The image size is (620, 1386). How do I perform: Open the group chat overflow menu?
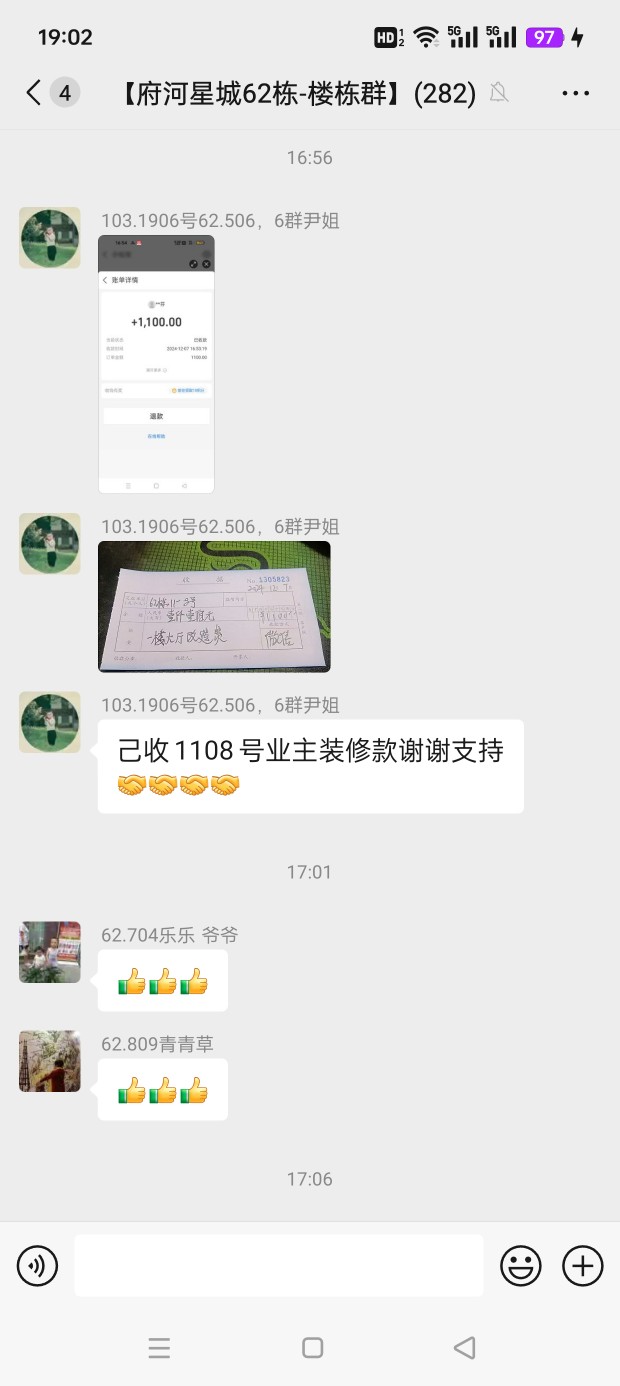click(575, 93)
